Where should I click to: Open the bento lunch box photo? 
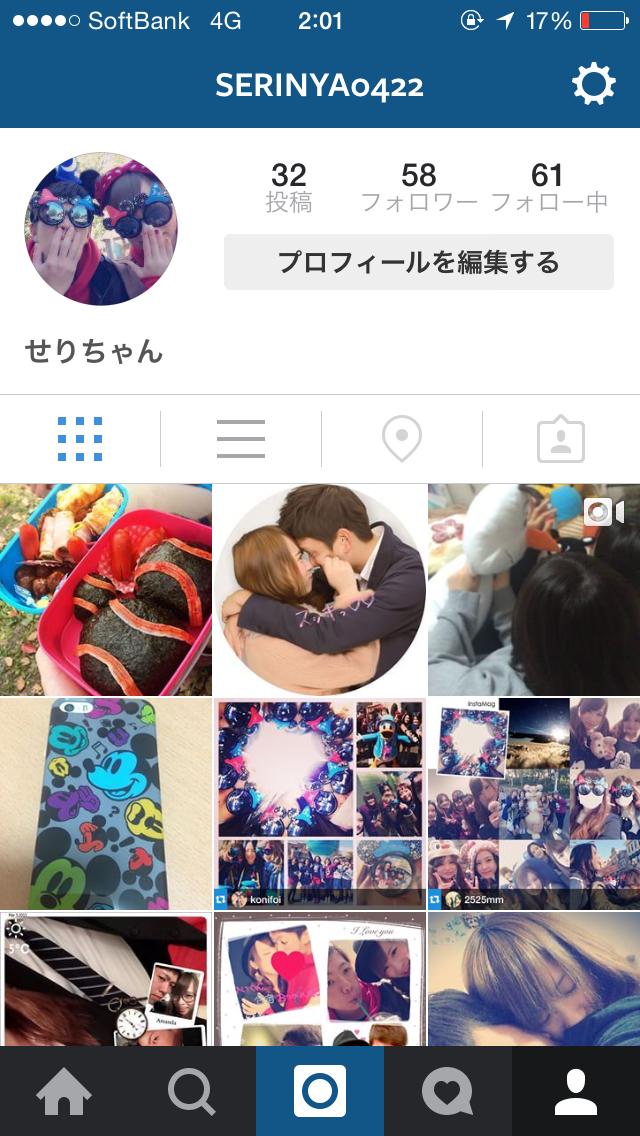(x=106, y=590)
